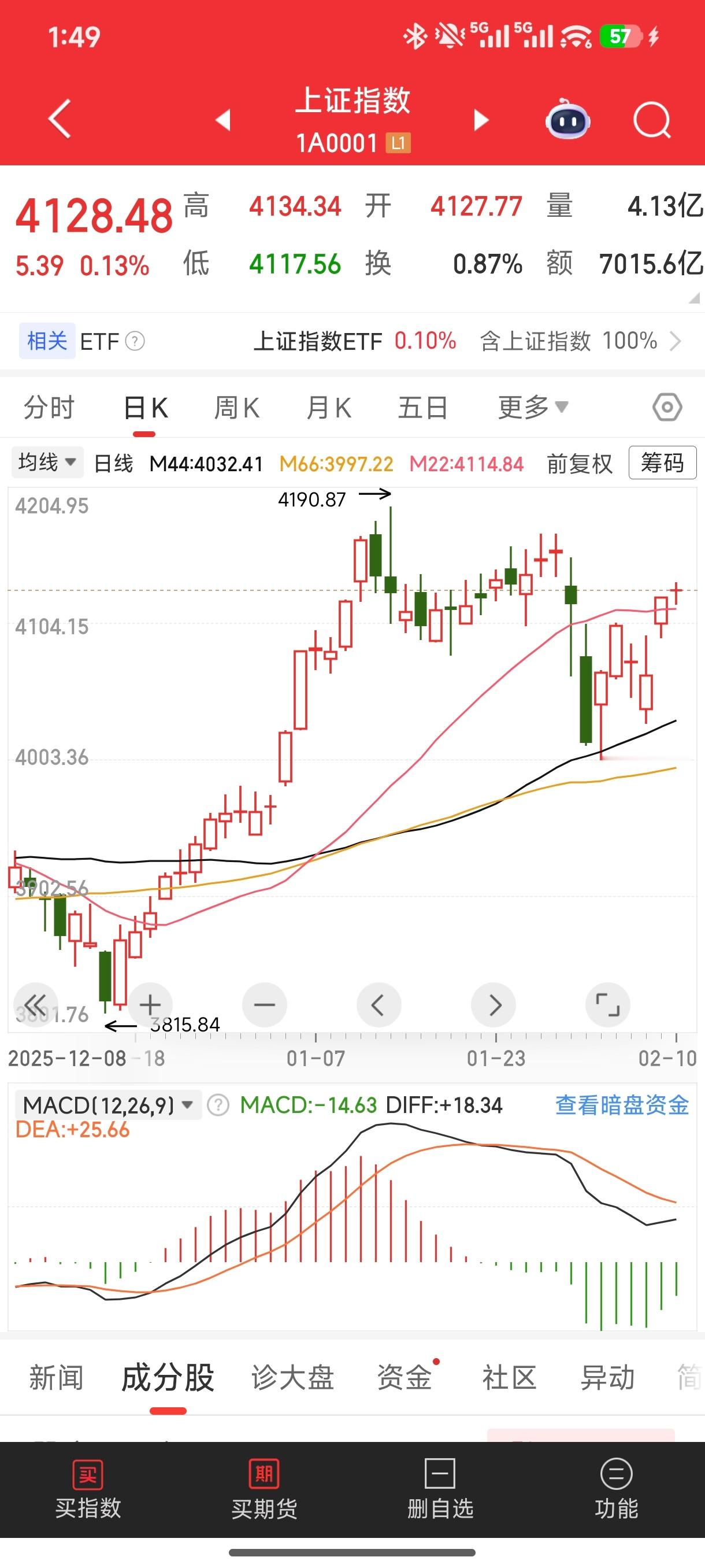This screenshot has height=1568, width=705.
Task: Tap the battery indicator in status bar
Action: pyautogui.click(x=624, y=36)
